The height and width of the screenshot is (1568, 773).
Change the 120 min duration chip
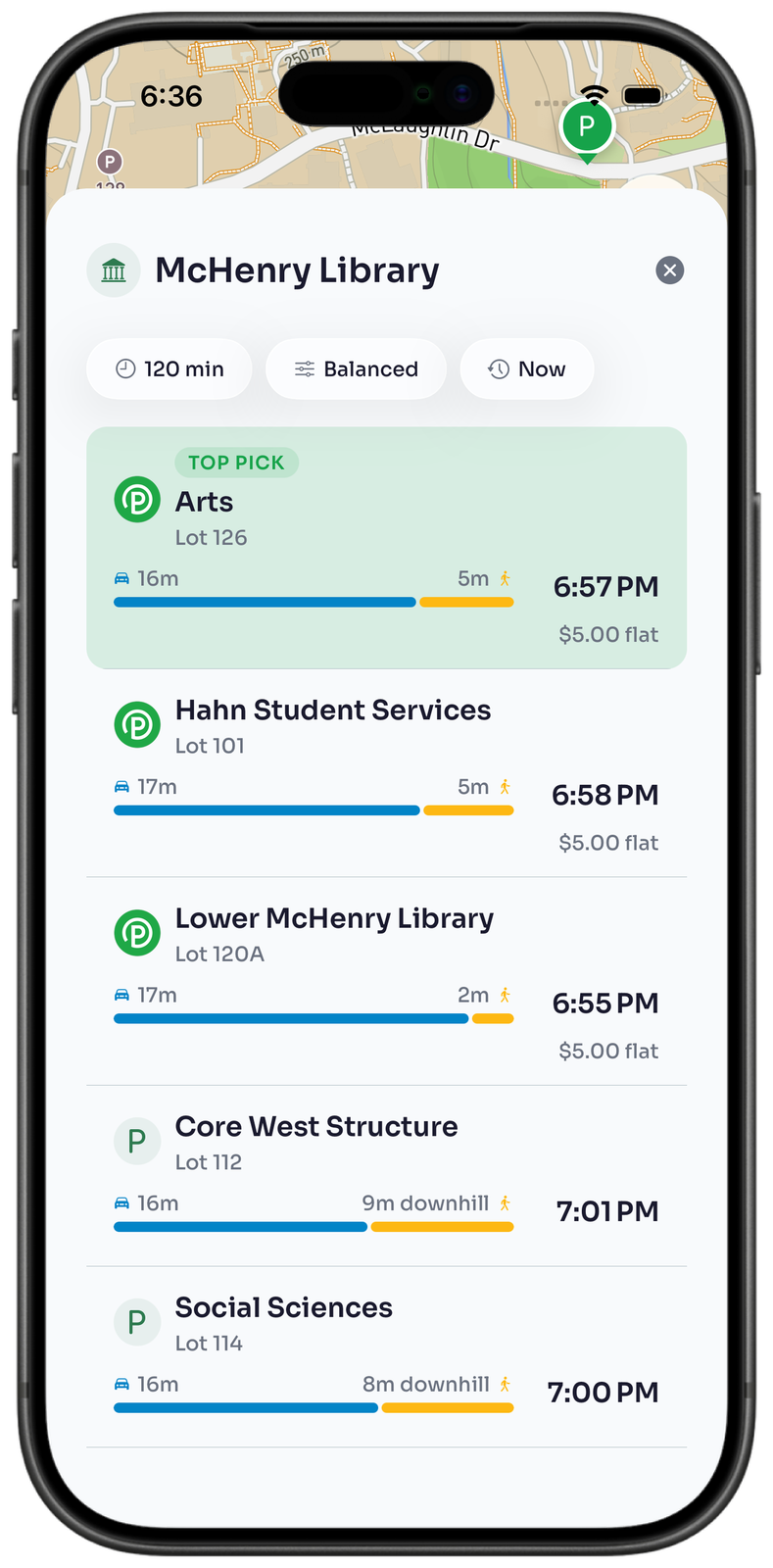click(x=169, y=369)
